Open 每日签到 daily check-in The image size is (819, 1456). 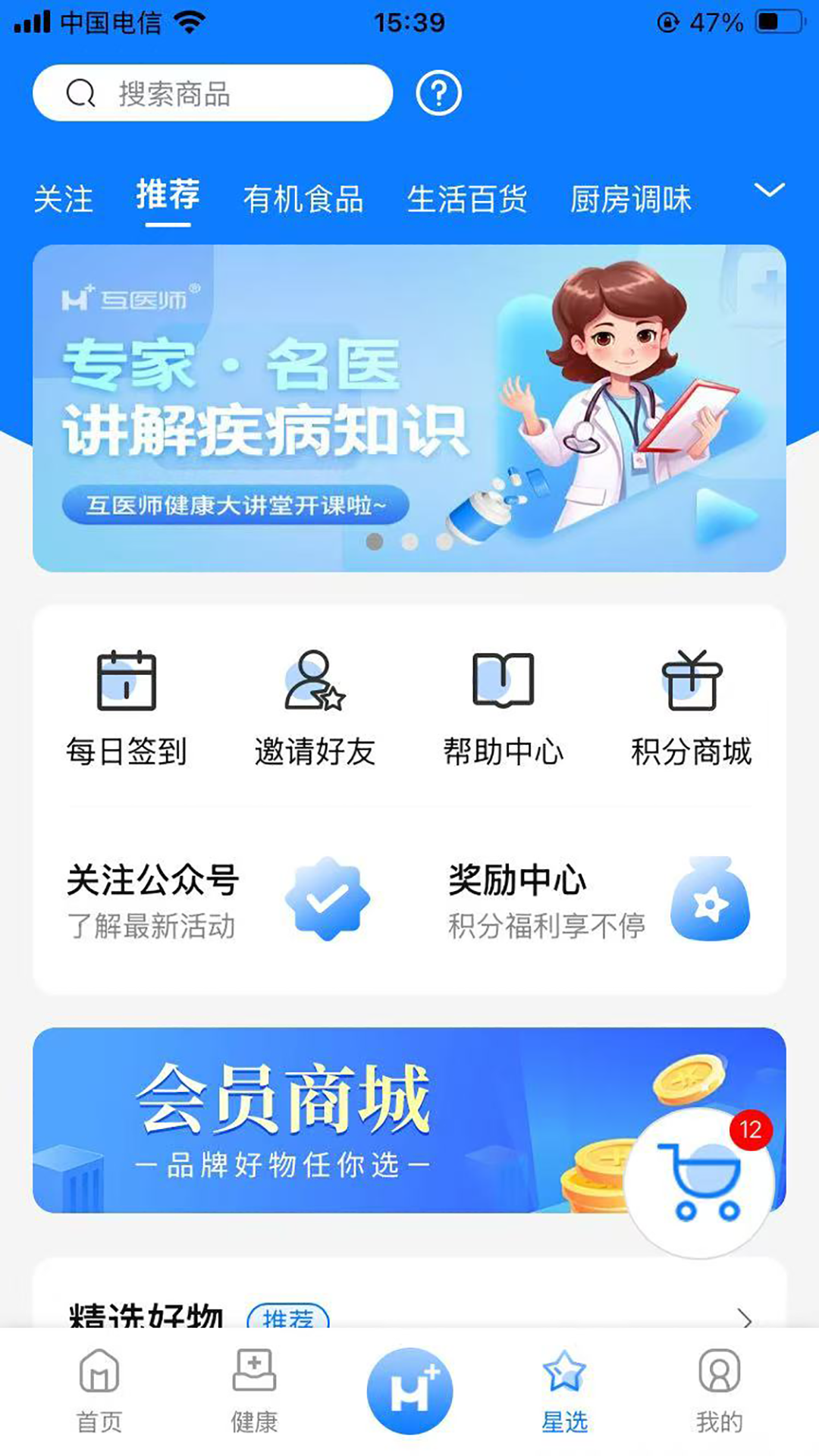pos(126,705)
